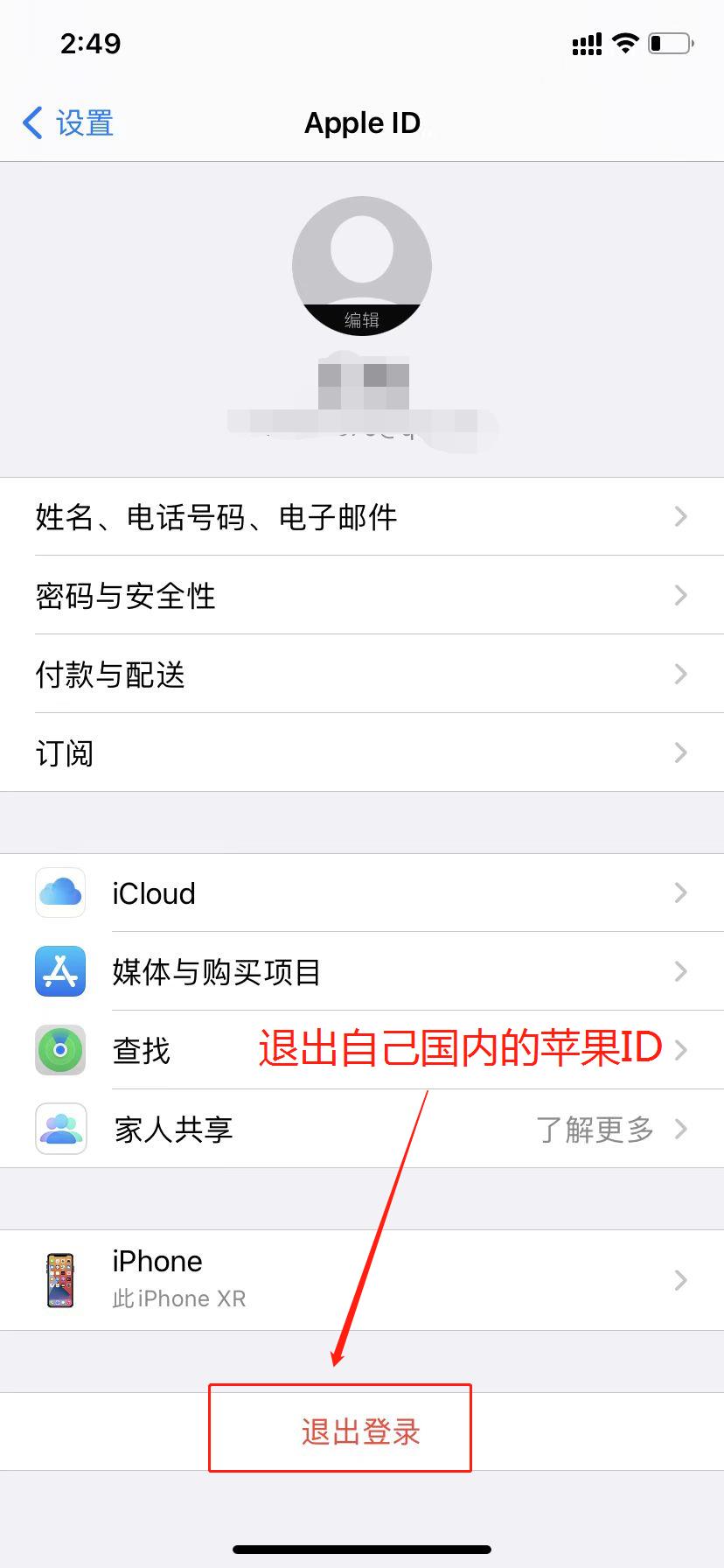Edit the profile photo (编辑)
The height and width of the screenshot is (1568, 724).
tap(361, 318)
